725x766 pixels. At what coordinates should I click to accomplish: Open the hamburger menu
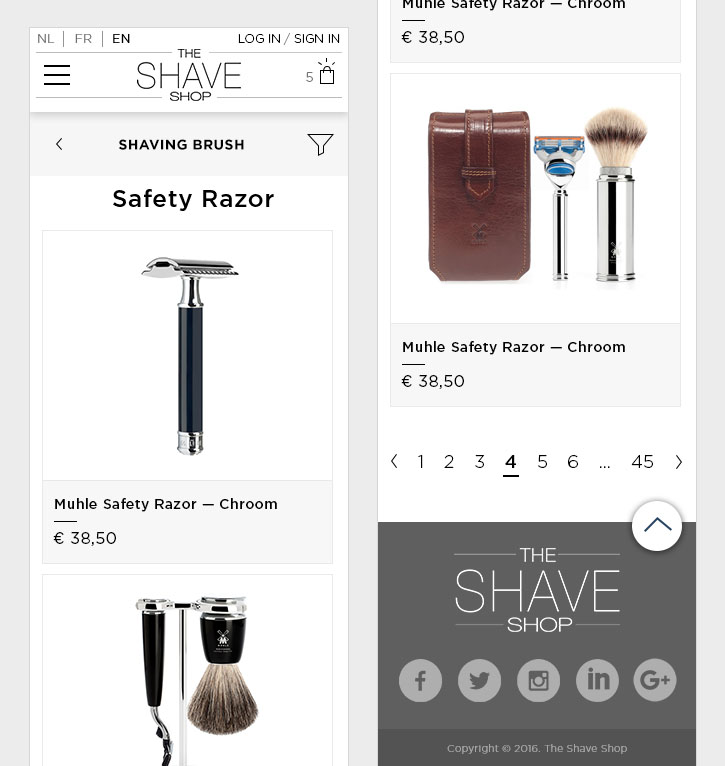(x=57, y=75)
